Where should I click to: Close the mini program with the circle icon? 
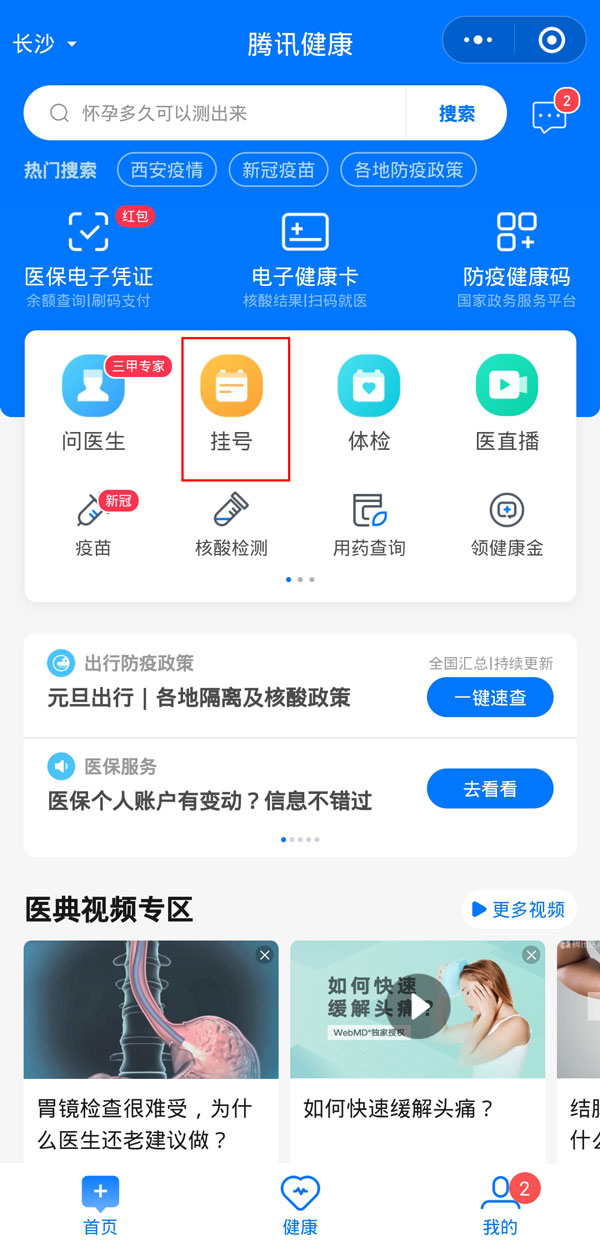551,41
